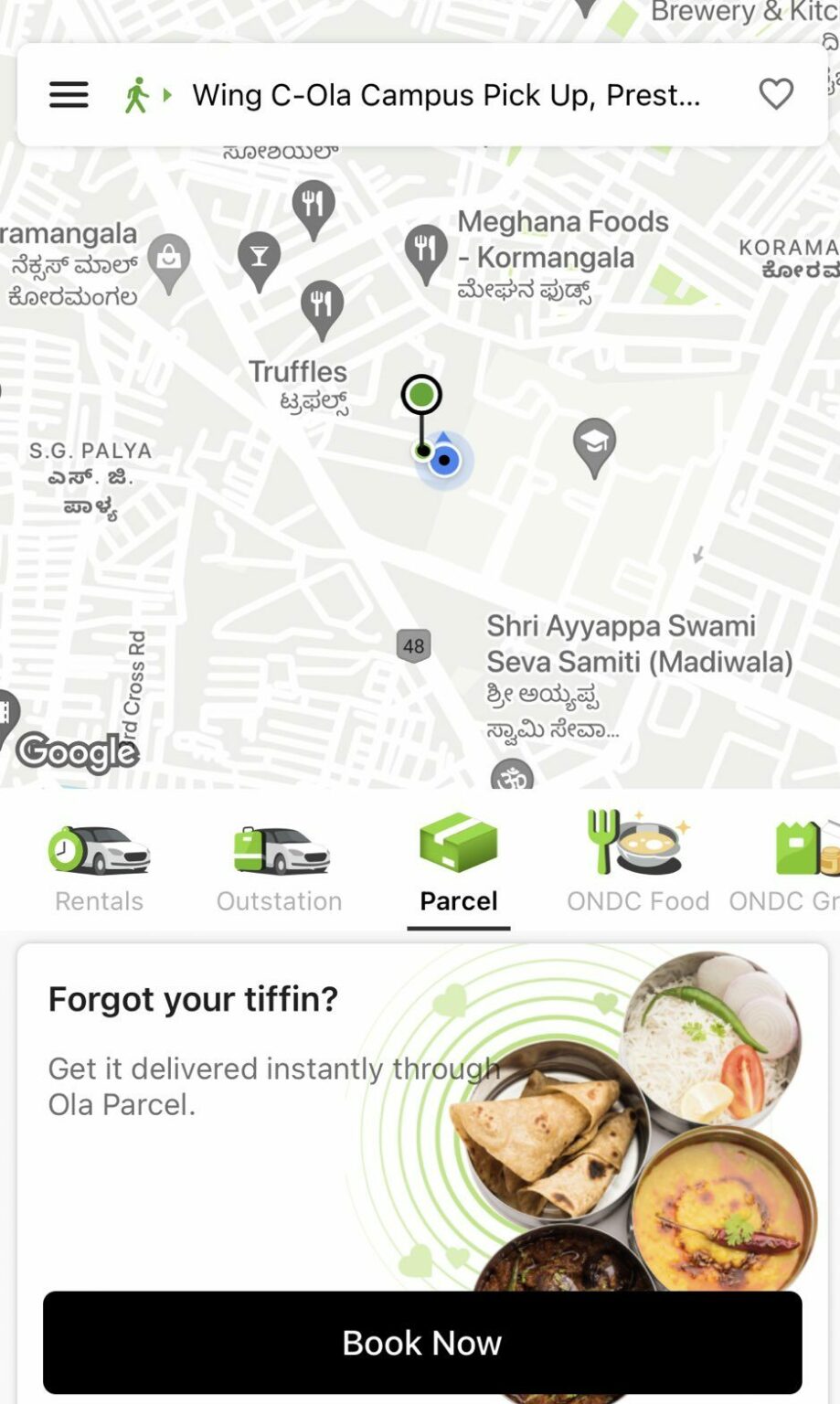Open the Google logo link on the map
This screenshot has width=840, height=1404.
point(80,751)
